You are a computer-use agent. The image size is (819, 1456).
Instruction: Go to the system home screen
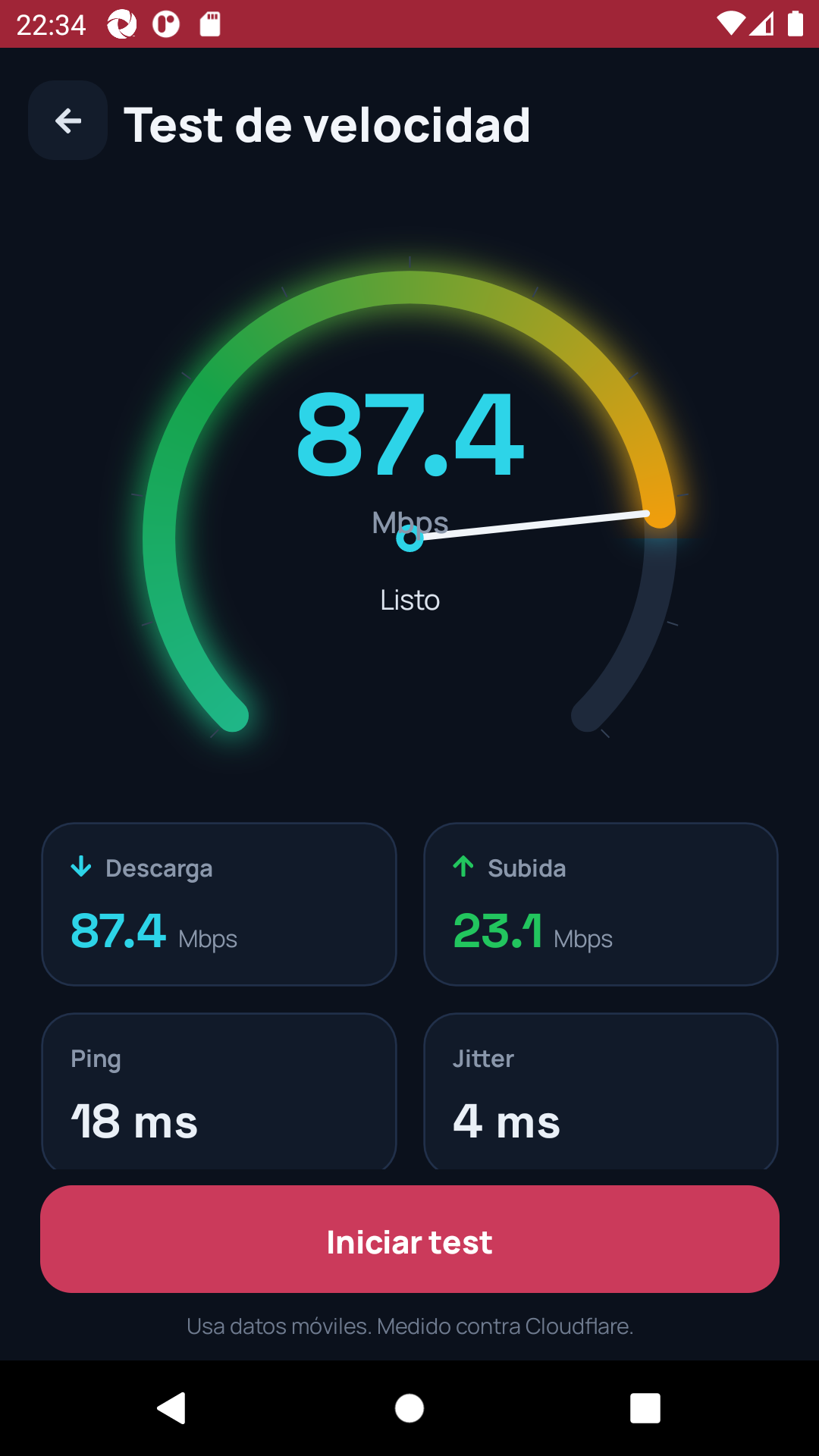[x=409, y=1408]
